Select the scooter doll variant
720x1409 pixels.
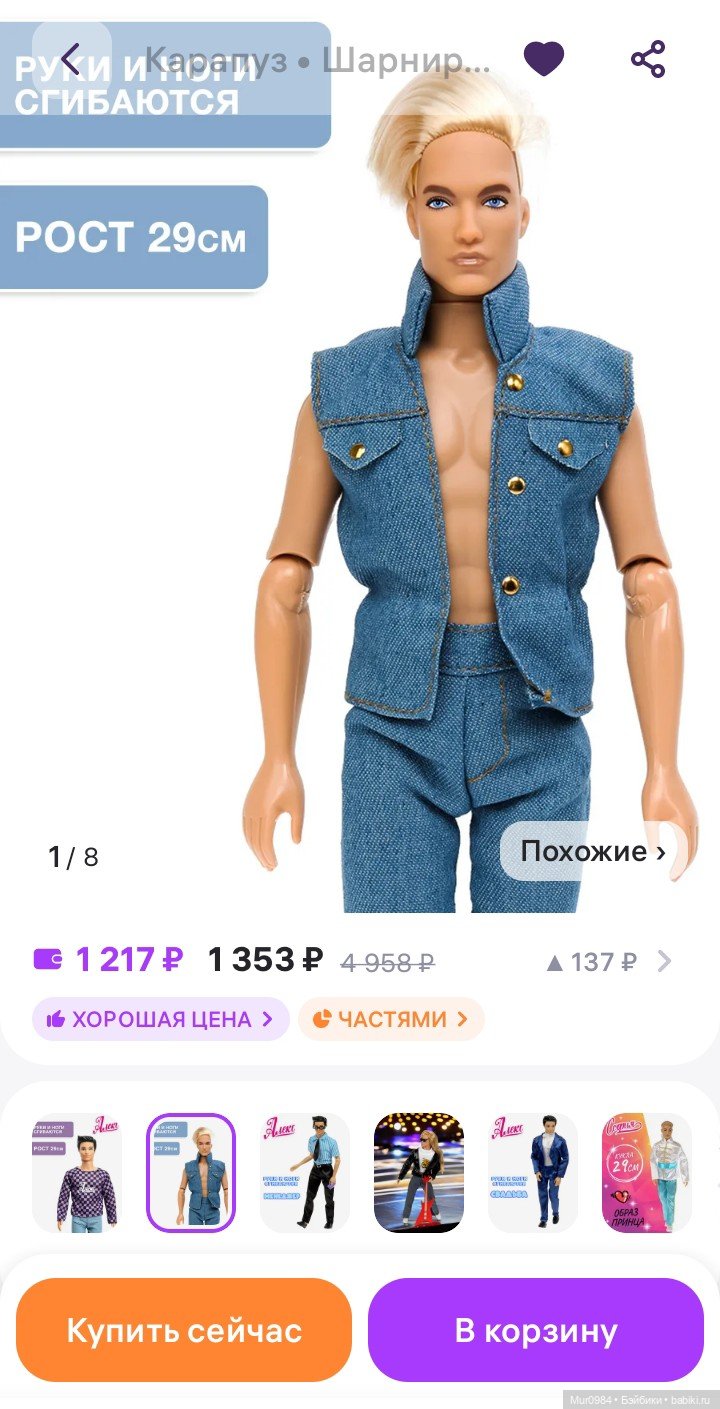pyautogui.click(x=419, y=1173)
